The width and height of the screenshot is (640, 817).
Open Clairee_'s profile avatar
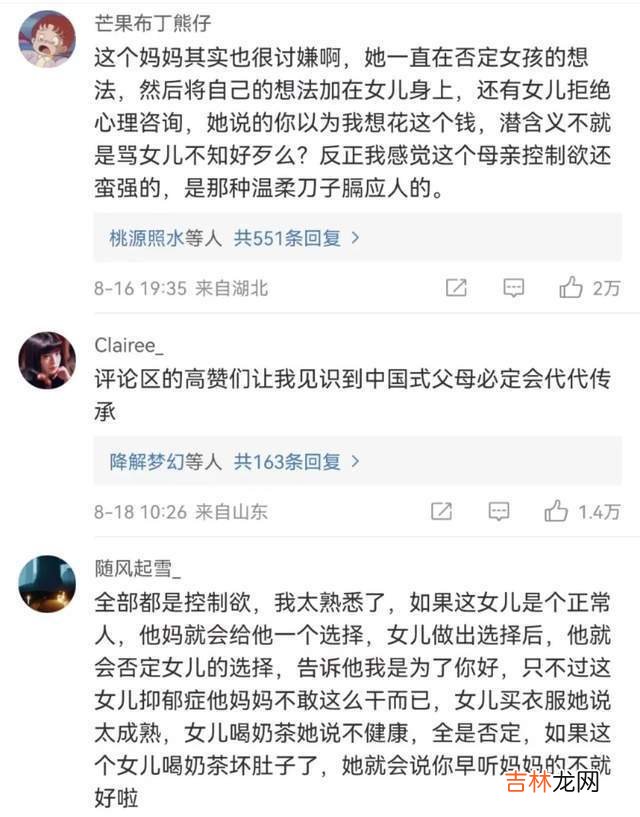point(47,360)
